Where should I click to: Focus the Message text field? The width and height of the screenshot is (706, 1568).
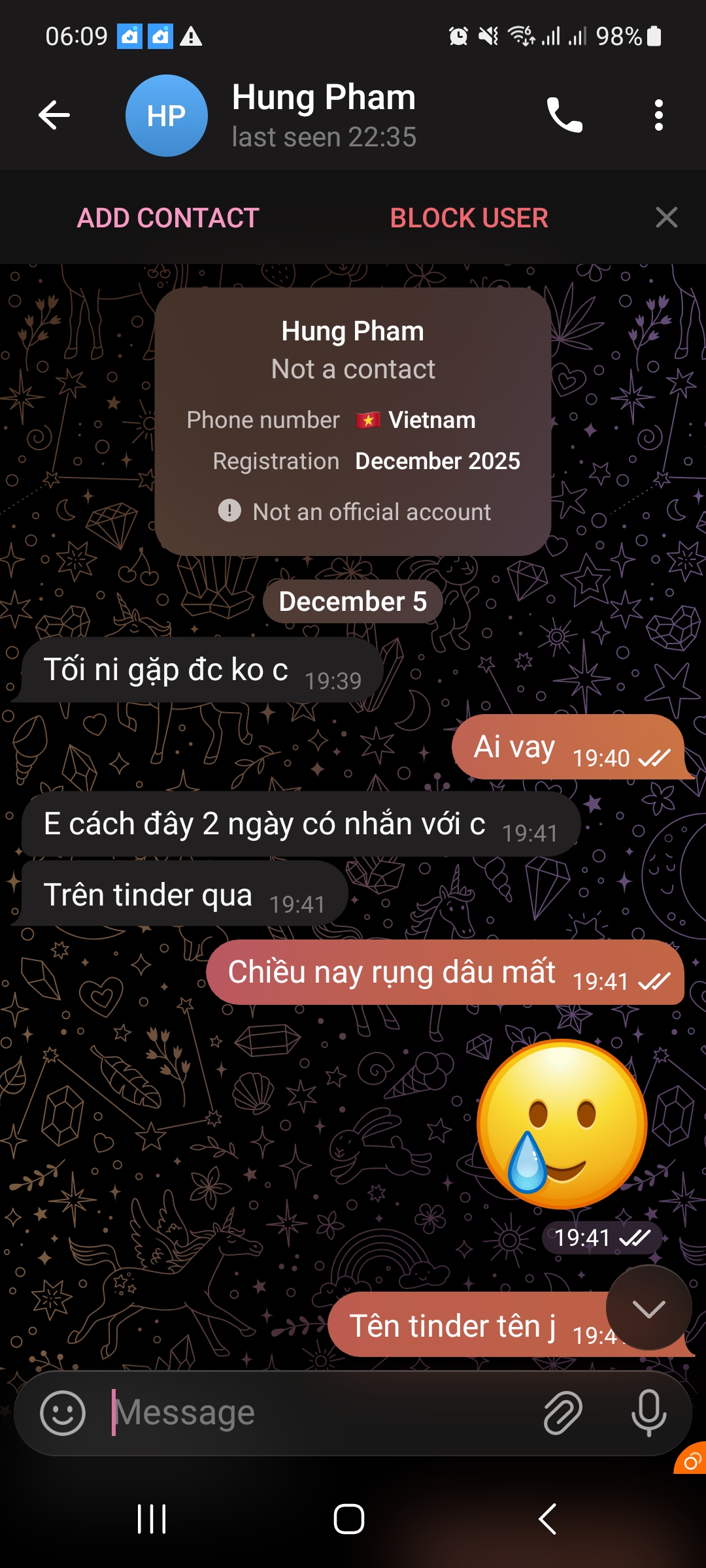tap(320, 1413)
